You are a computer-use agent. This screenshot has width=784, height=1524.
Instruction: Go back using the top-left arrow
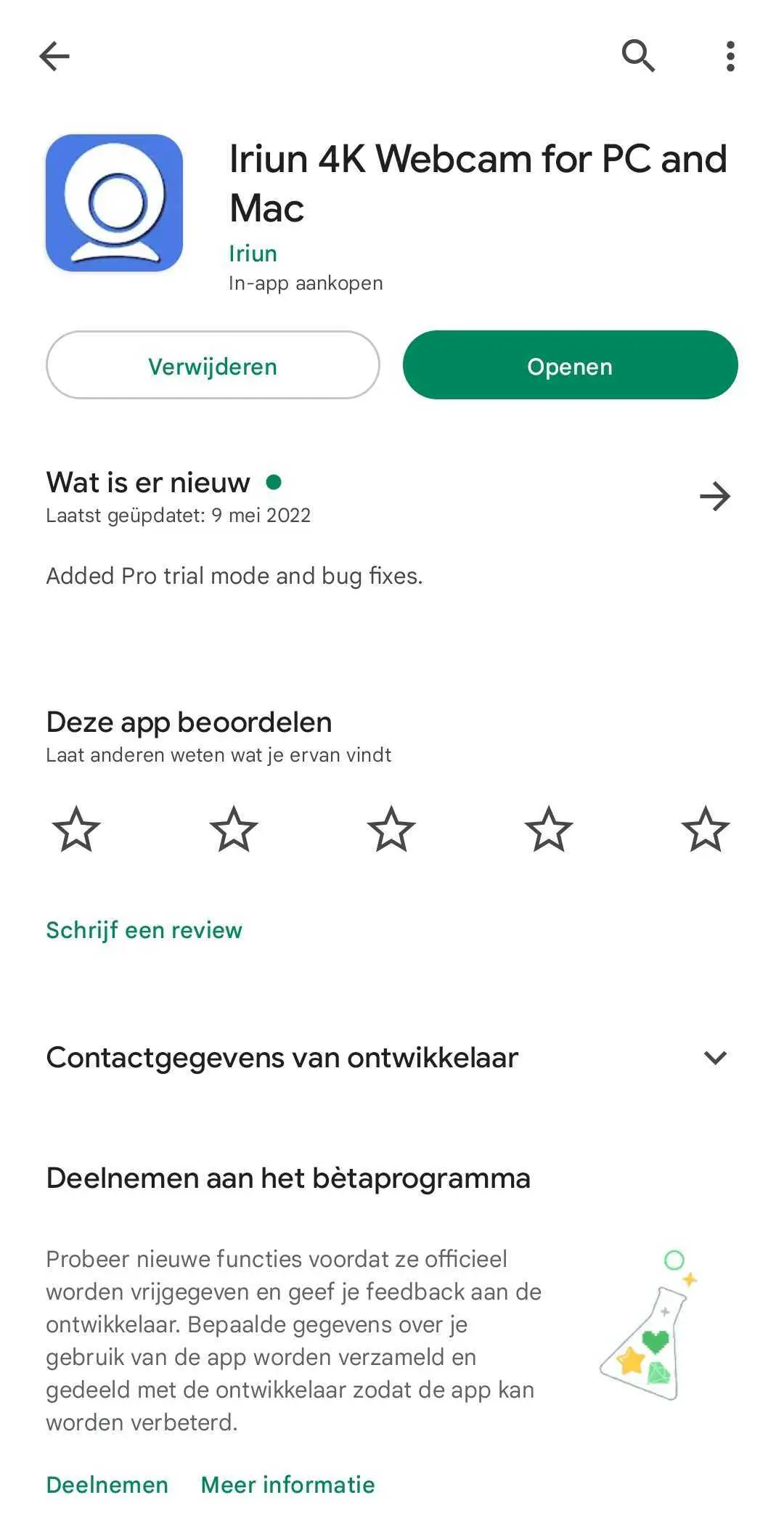(x=54, y=56)
